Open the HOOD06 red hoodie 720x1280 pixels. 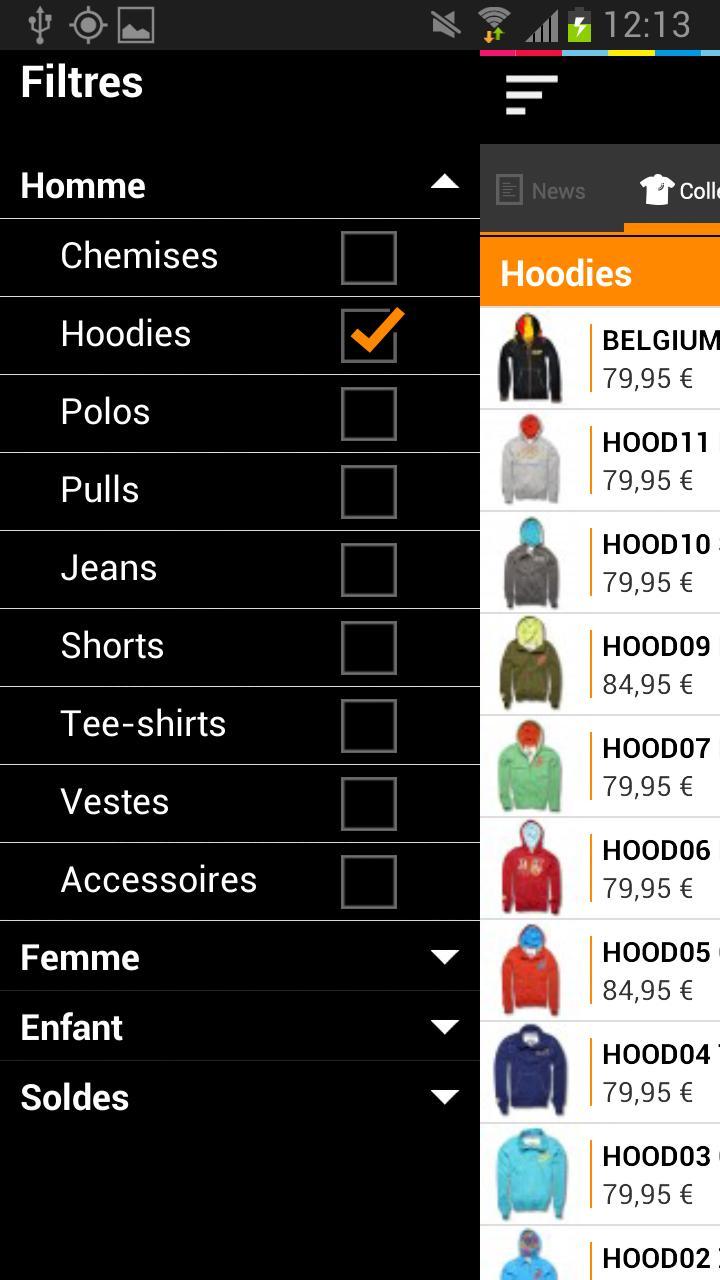pos(640,868)
